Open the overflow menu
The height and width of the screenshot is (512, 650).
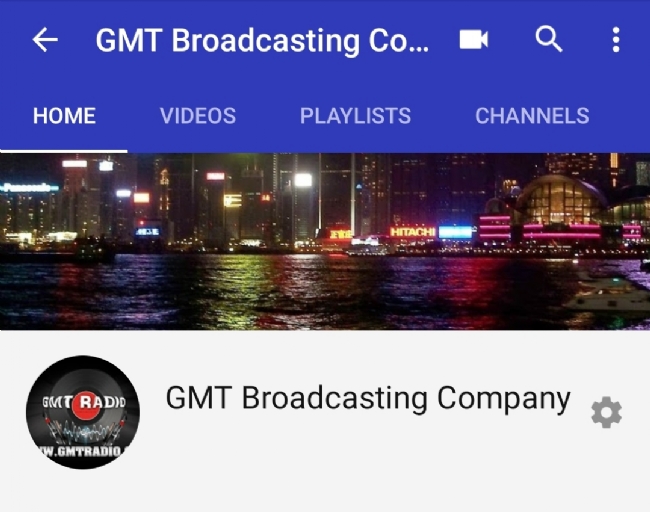point(615,40)
